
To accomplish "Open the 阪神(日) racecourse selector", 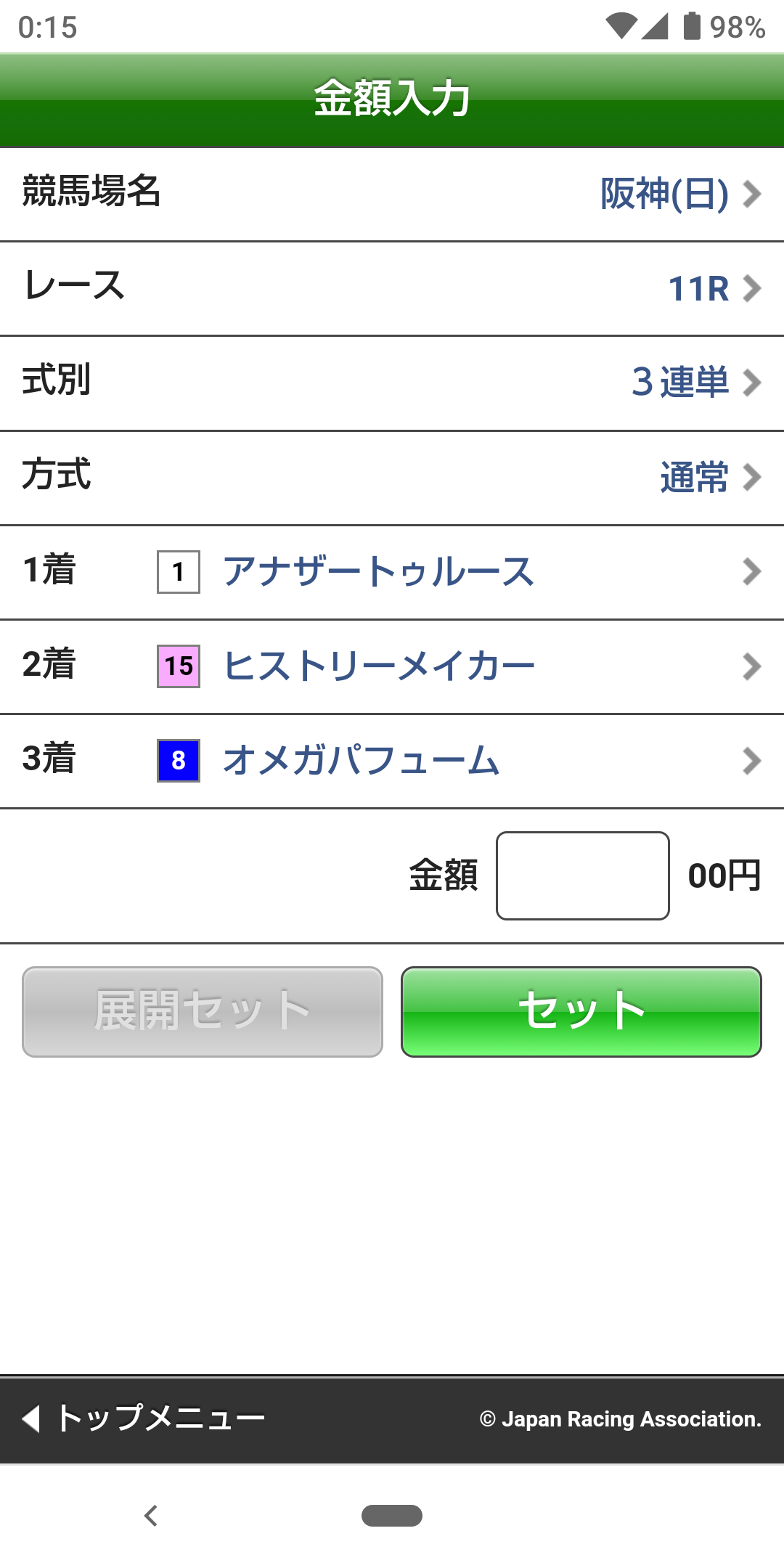I will click(663, 194).
